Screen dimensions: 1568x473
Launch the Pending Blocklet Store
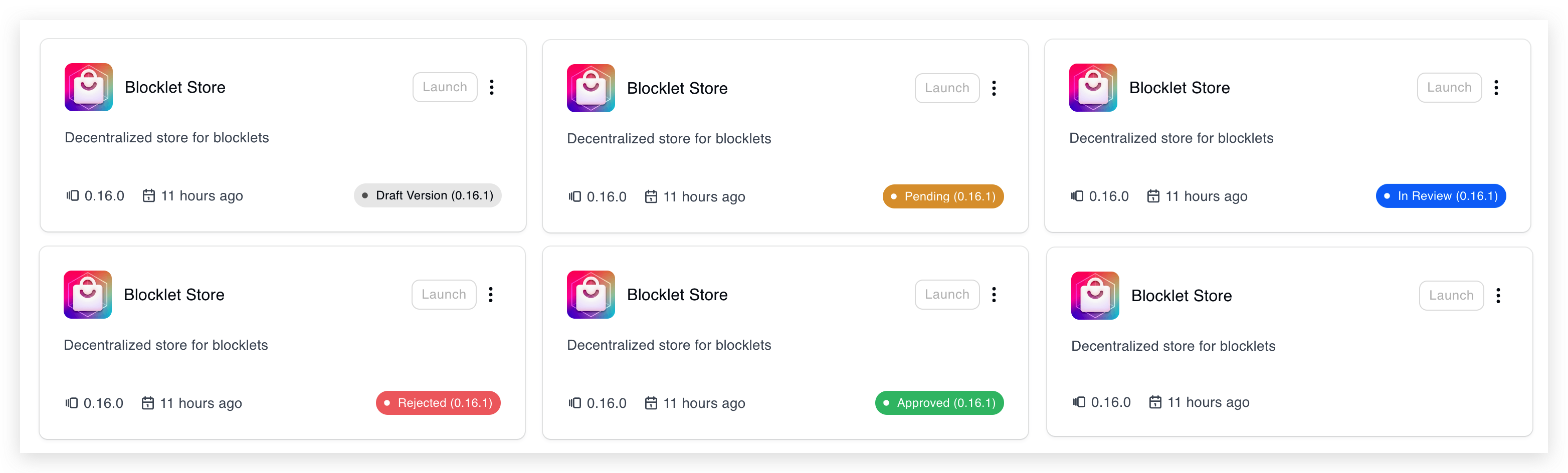point(946,88)
